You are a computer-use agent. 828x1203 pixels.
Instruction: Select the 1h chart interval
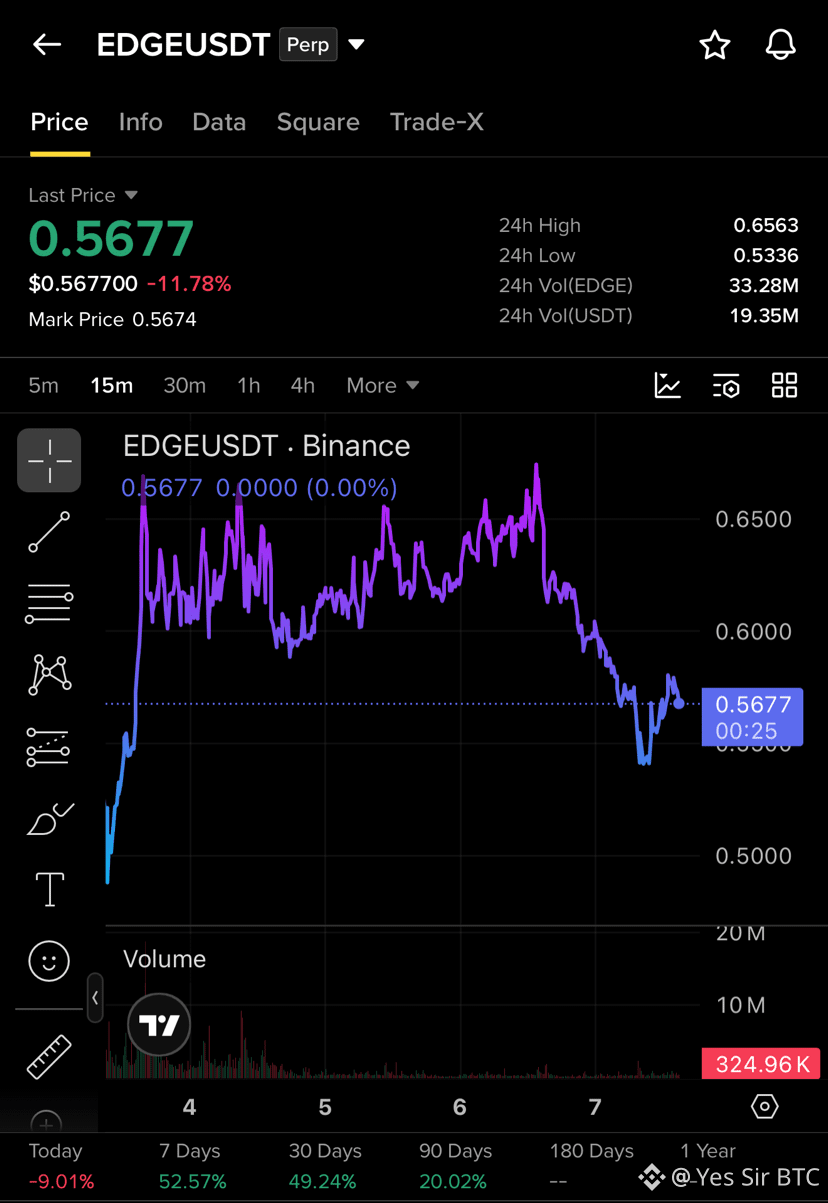tap(248, 385)
